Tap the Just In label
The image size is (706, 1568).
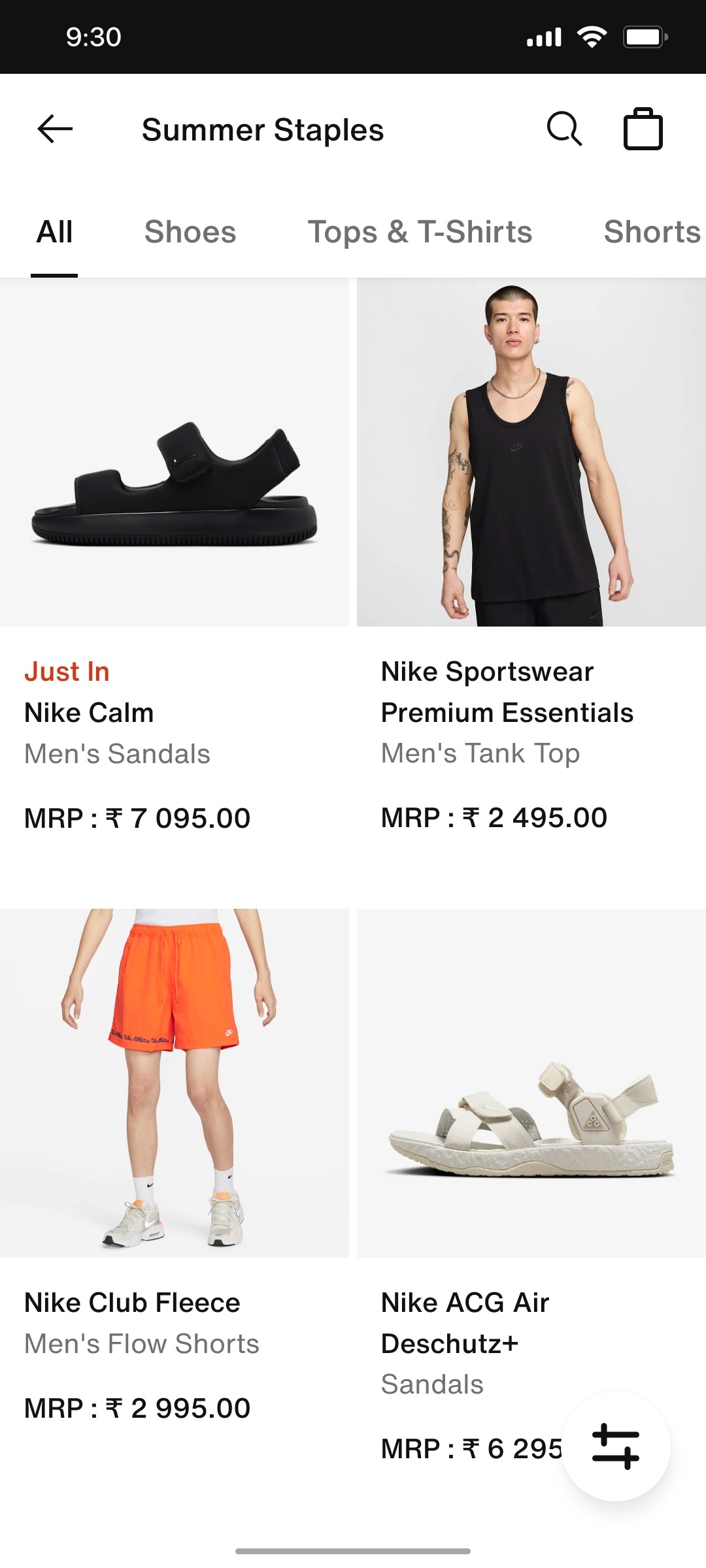click(66, 670)
